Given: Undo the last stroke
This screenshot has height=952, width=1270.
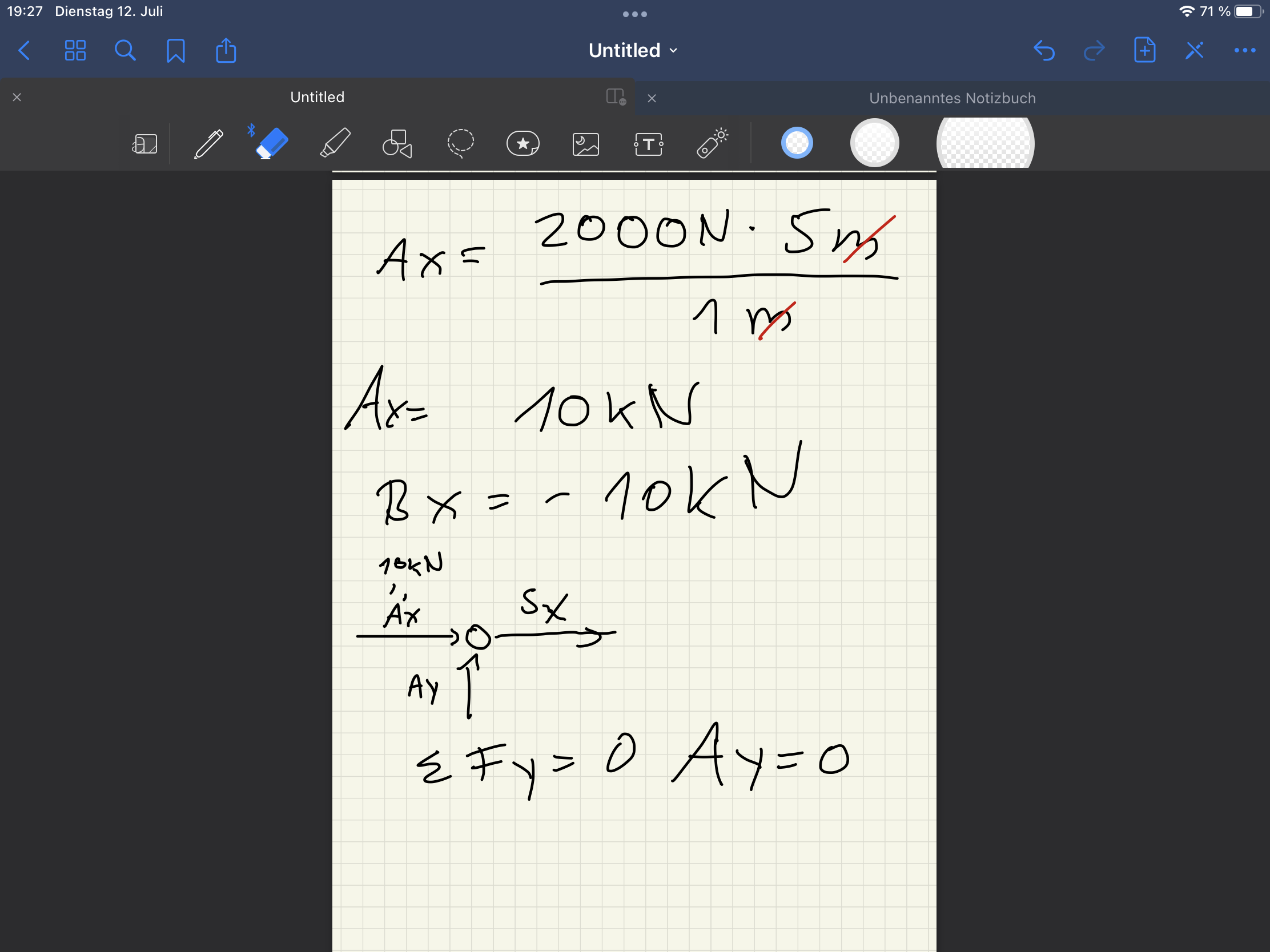Looking at the screenshot, I should [x=1044, y=50].
